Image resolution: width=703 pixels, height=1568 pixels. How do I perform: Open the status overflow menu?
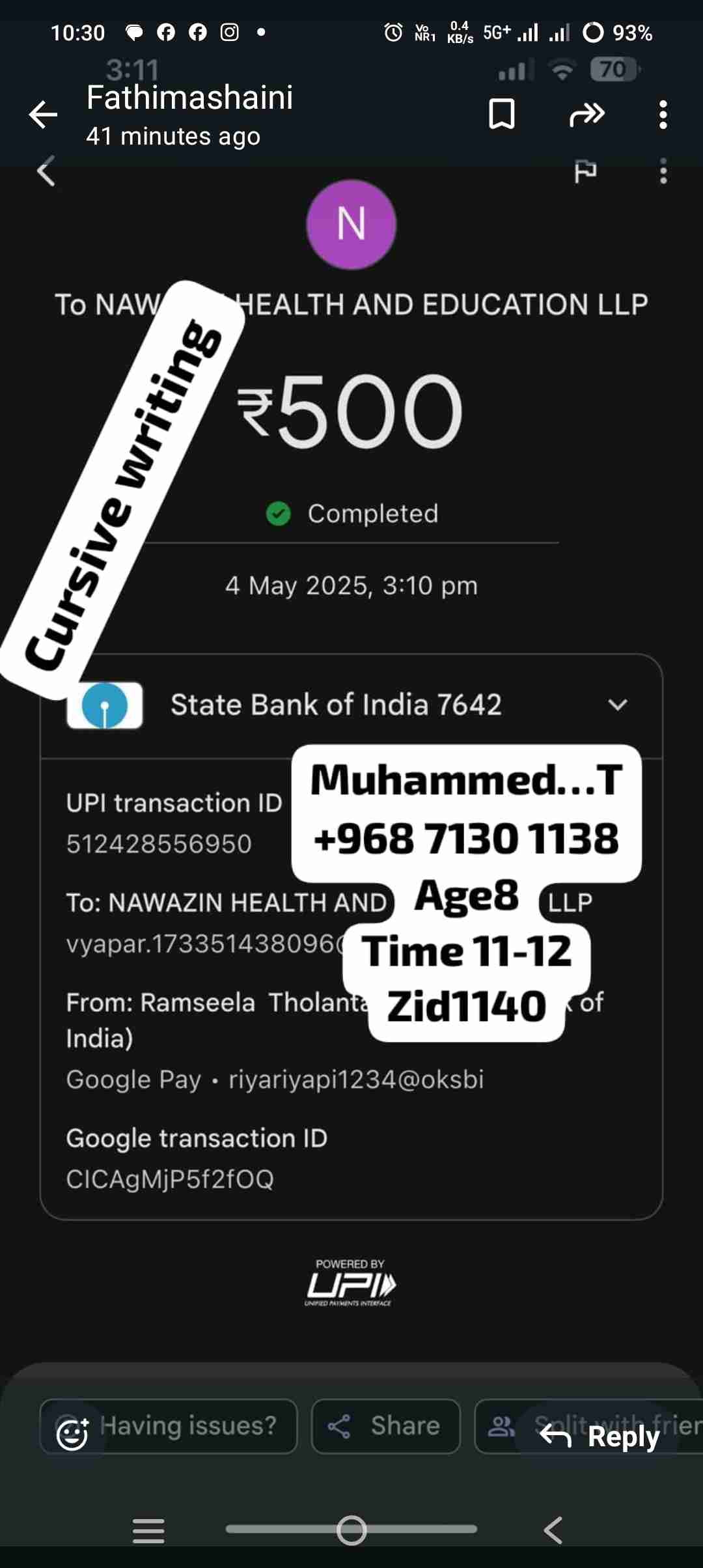663,115
